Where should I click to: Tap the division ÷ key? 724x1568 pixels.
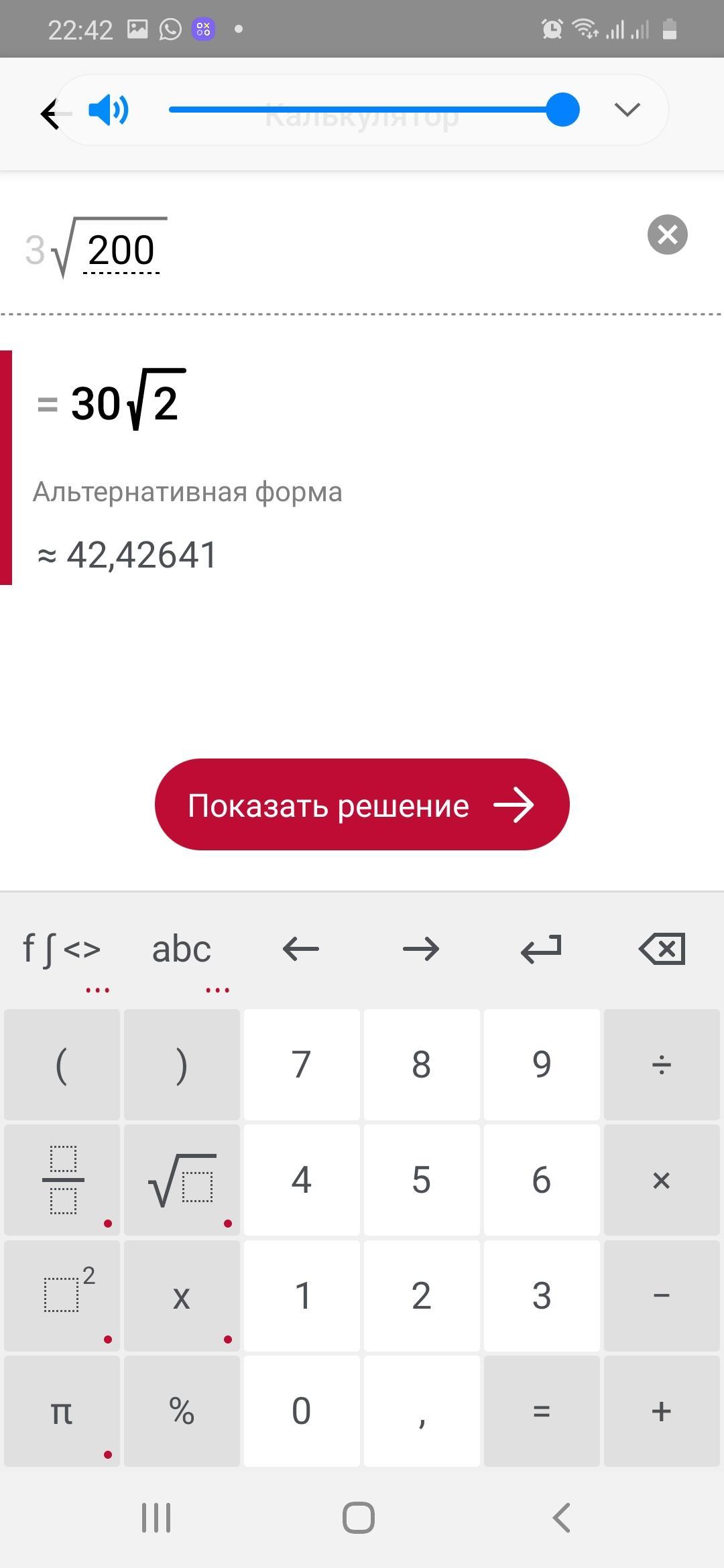click(662, 1065)
